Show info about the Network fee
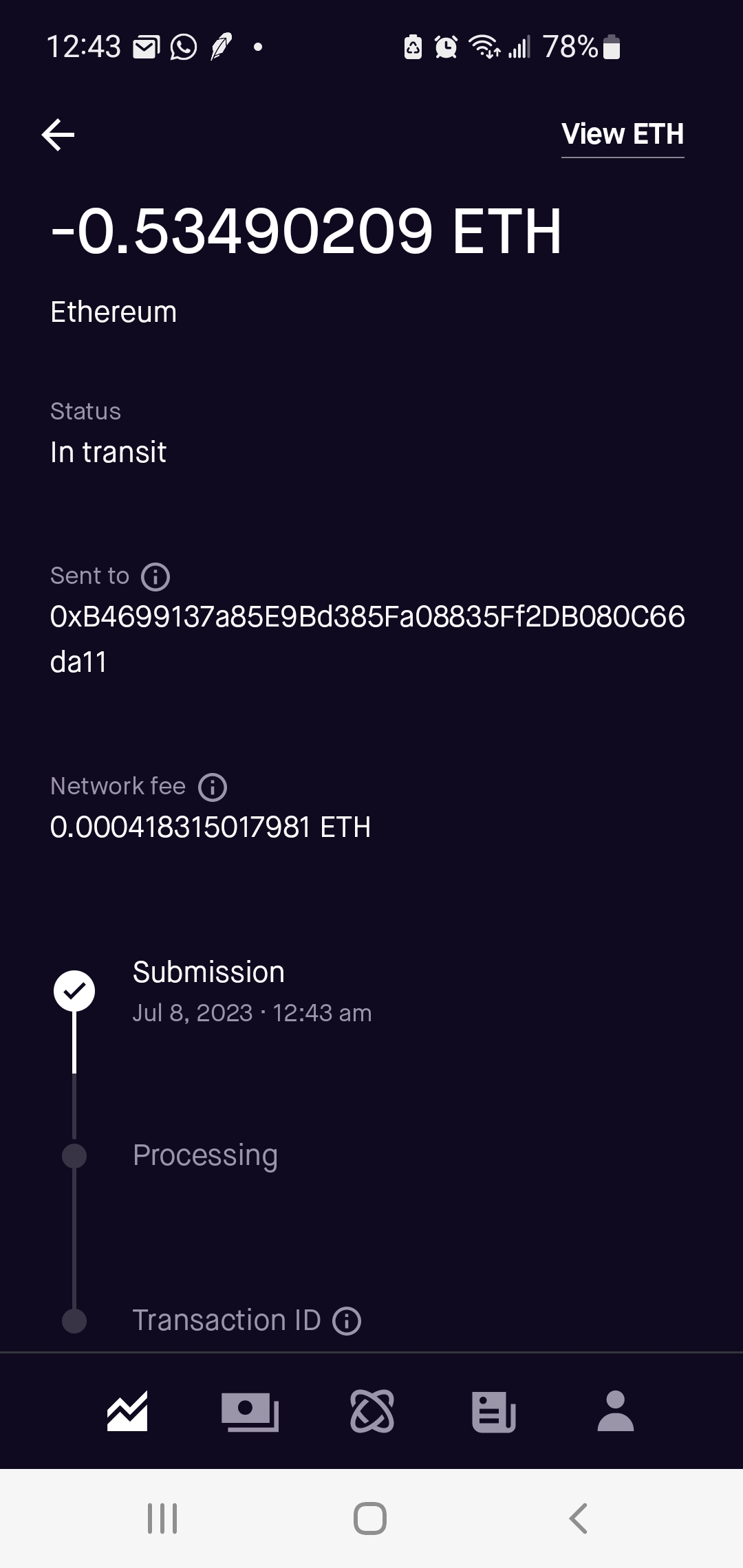Image resolution: width=743 pixels, height=1568 pixels. click(213, 787)
